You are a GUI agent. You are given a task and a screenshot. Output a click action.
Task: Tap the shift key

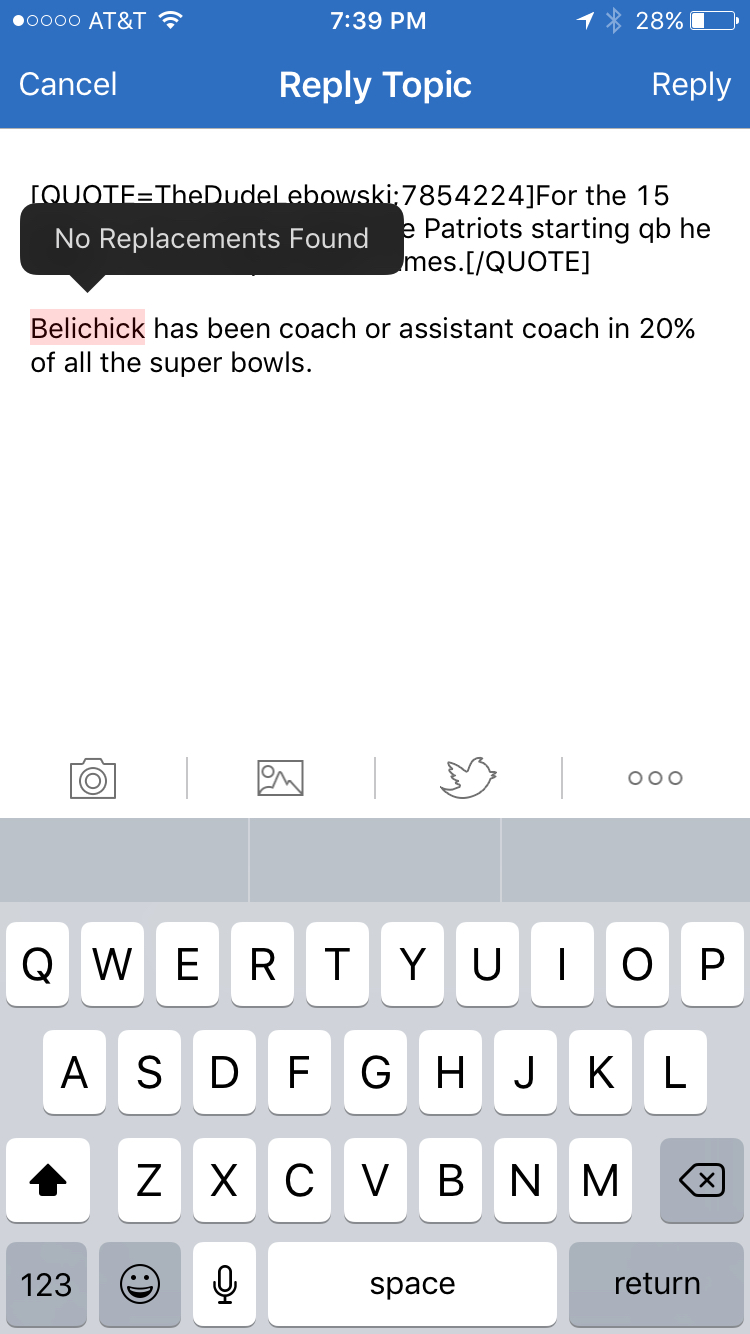click(x=47, y=1180)
